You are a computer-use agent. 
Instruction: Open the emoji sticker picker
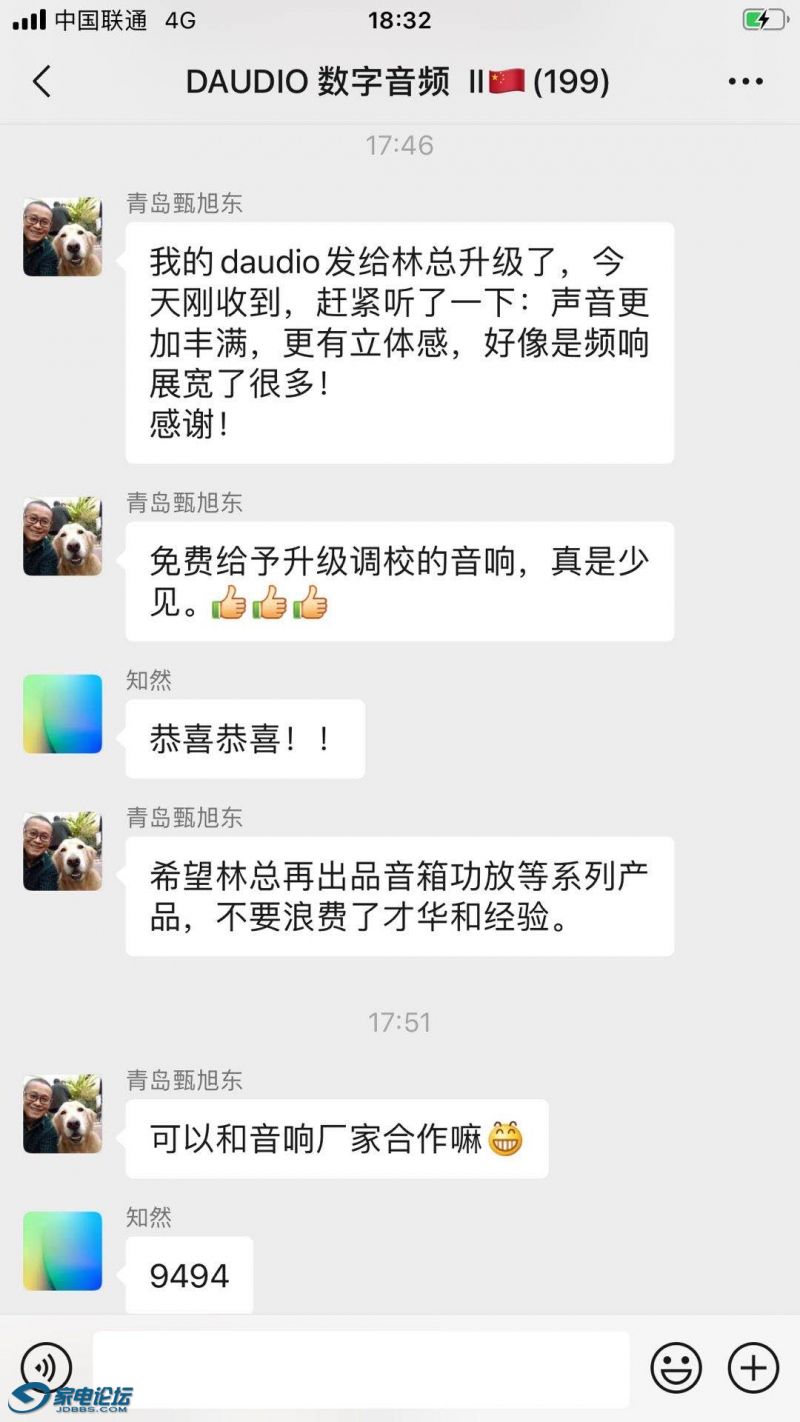676,1367
